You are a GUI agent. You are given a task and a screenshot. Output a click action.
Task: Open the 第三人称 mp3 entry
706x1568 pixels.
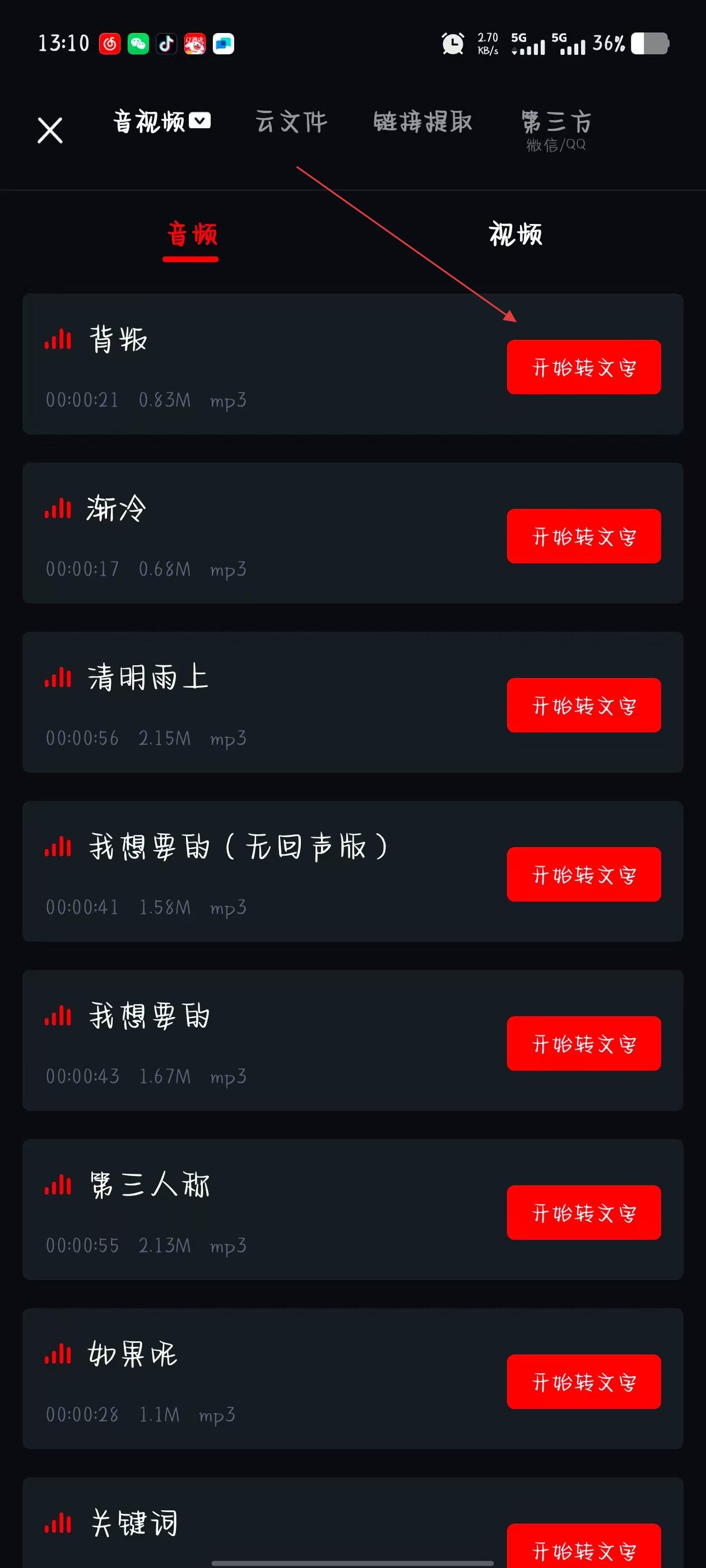click(x=244, y=1210)
